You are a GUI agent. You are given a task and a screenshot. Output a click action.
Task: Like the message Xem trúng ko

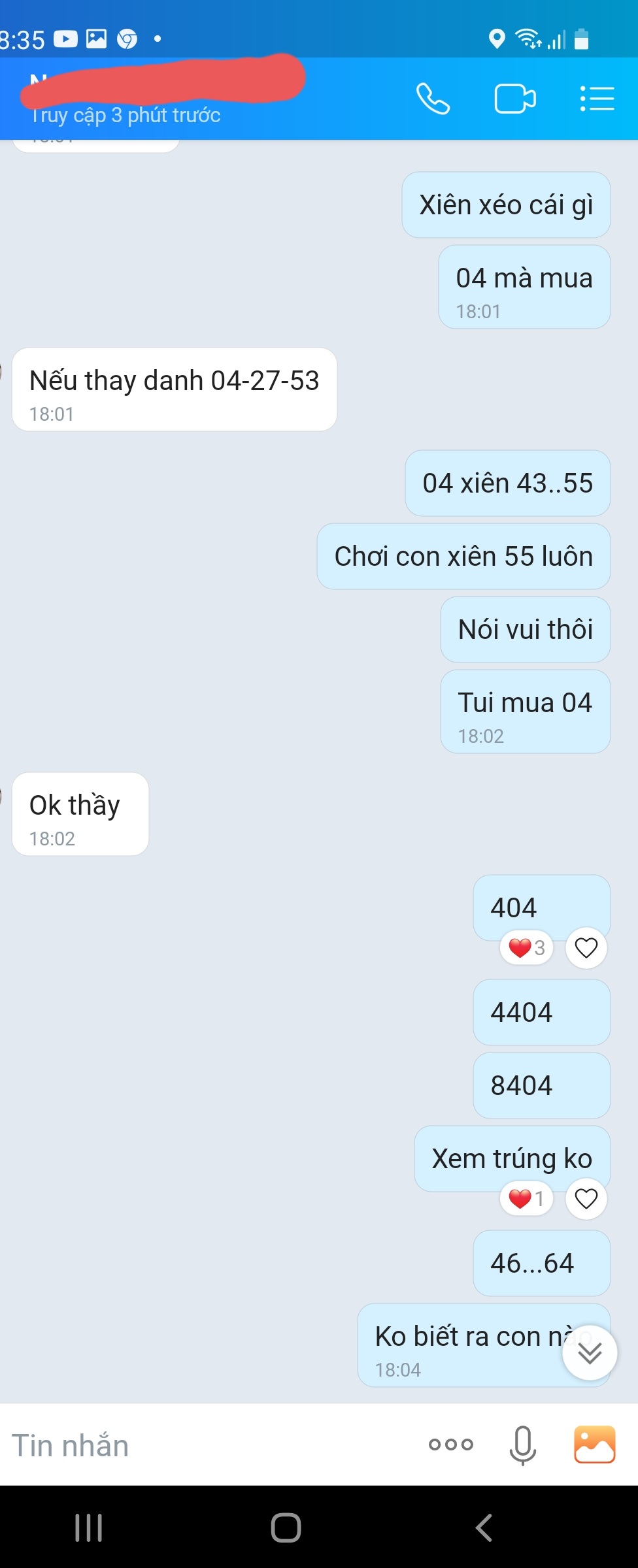tap(586, 1198)
